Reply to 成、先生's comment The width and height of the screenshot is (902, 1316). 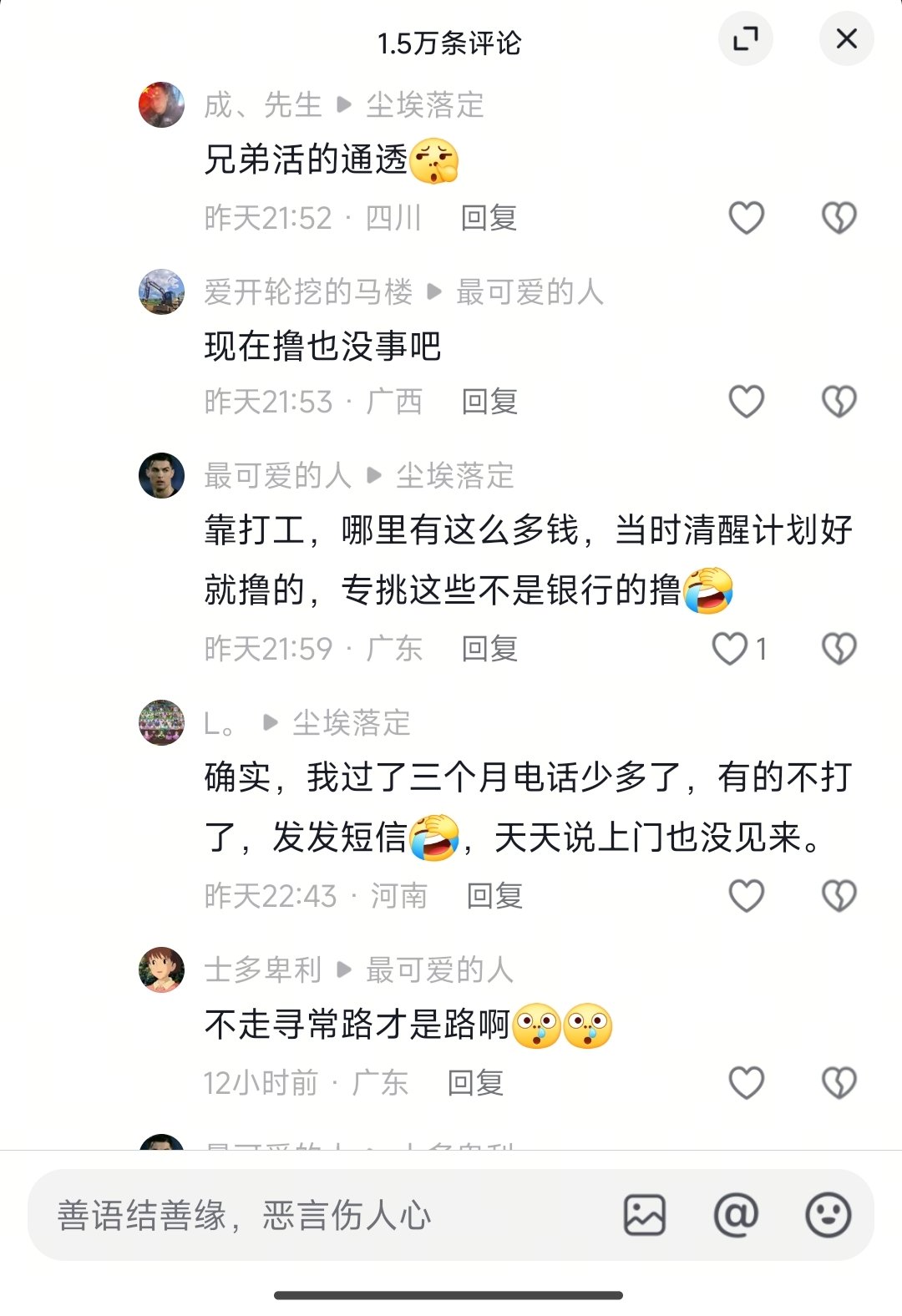click(x=489, y=218)
